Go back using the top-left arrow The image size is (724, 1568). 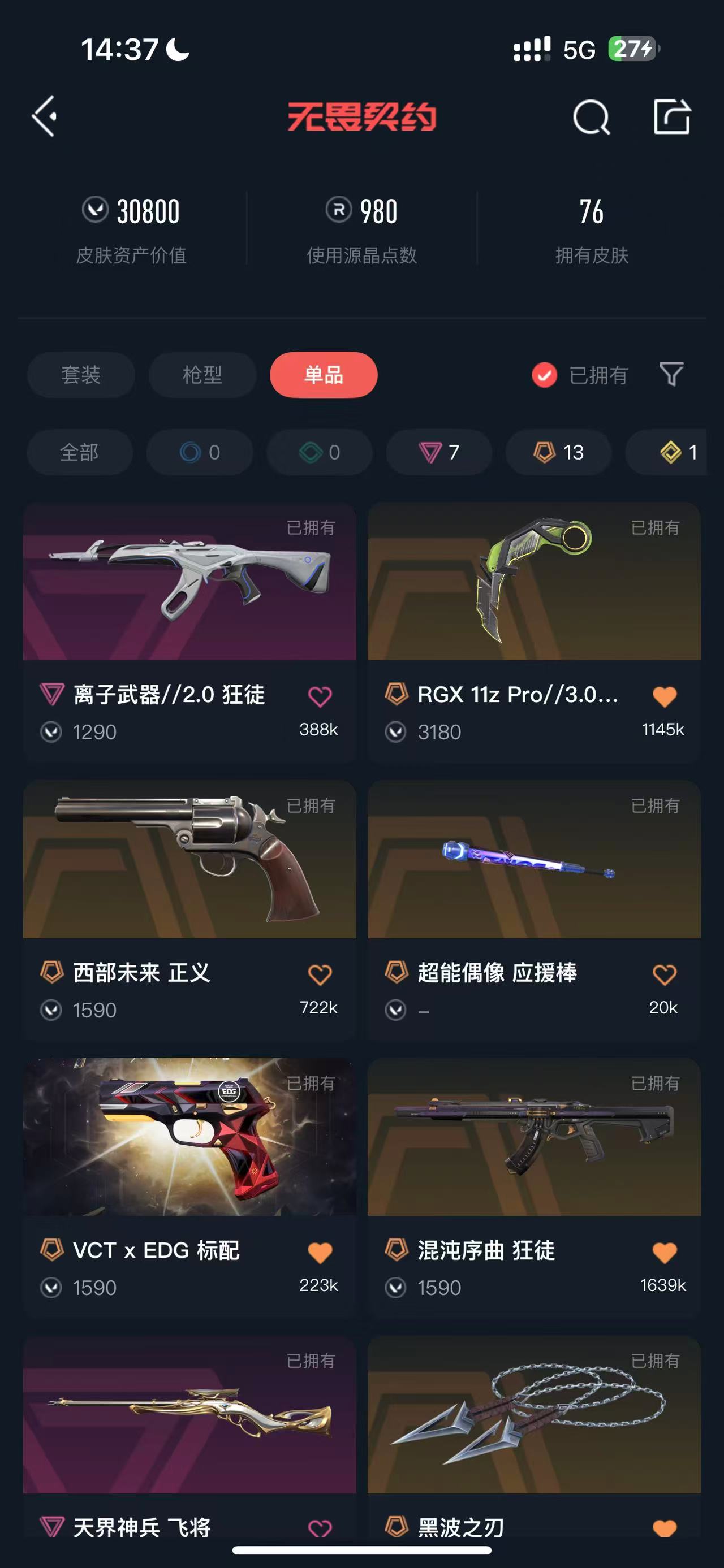click(45, 116)
